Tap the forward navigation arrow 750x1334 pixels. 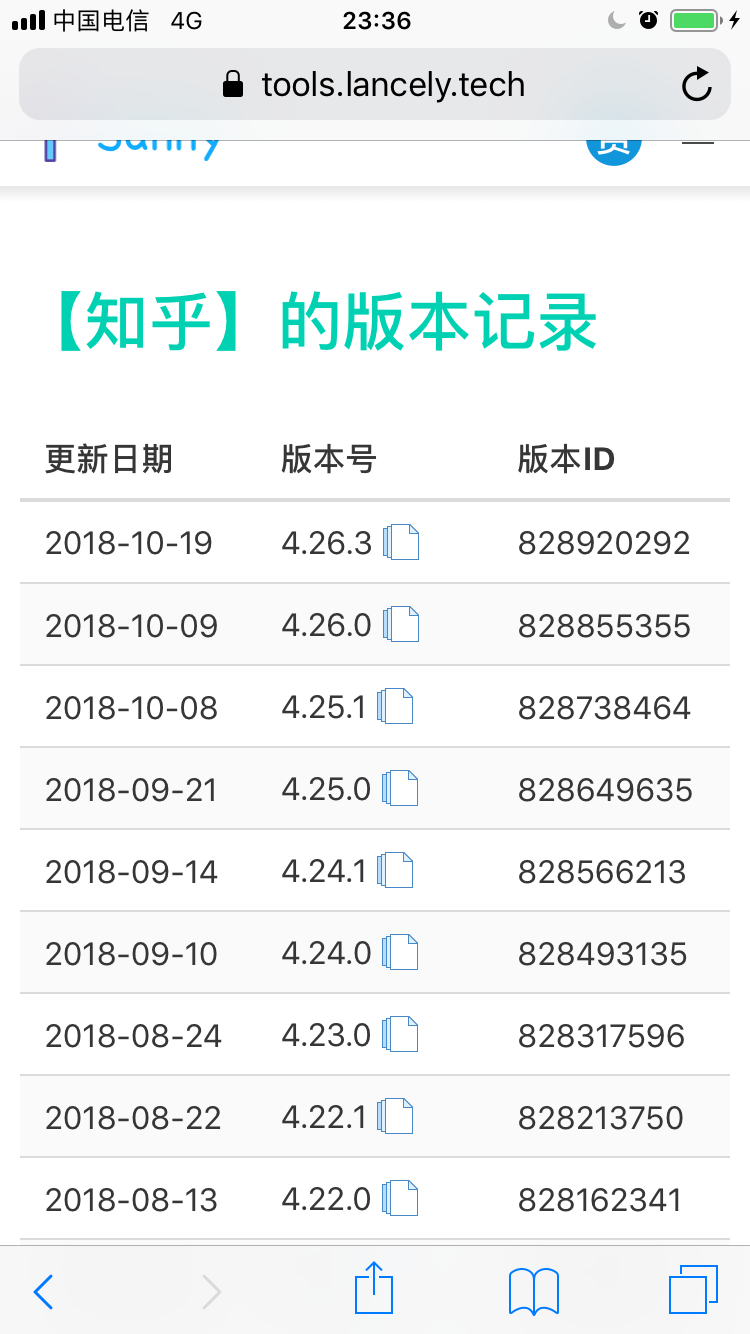[x=210, y=1291]
